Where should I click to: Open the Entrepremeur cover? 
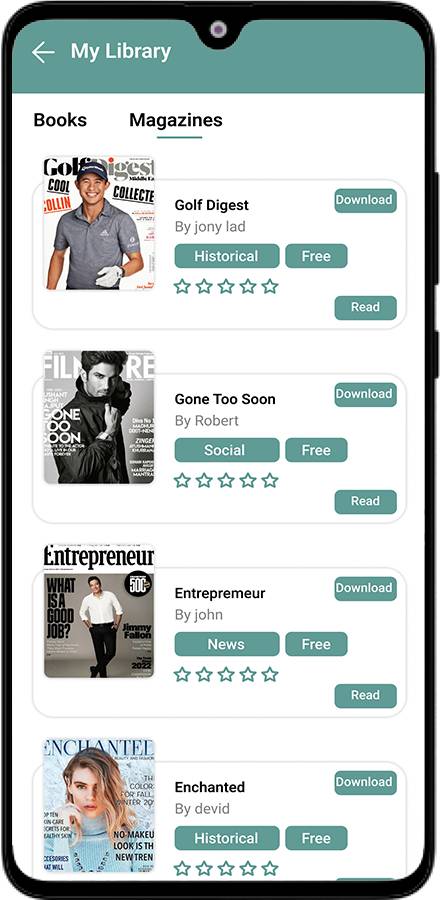pos(99,611)
